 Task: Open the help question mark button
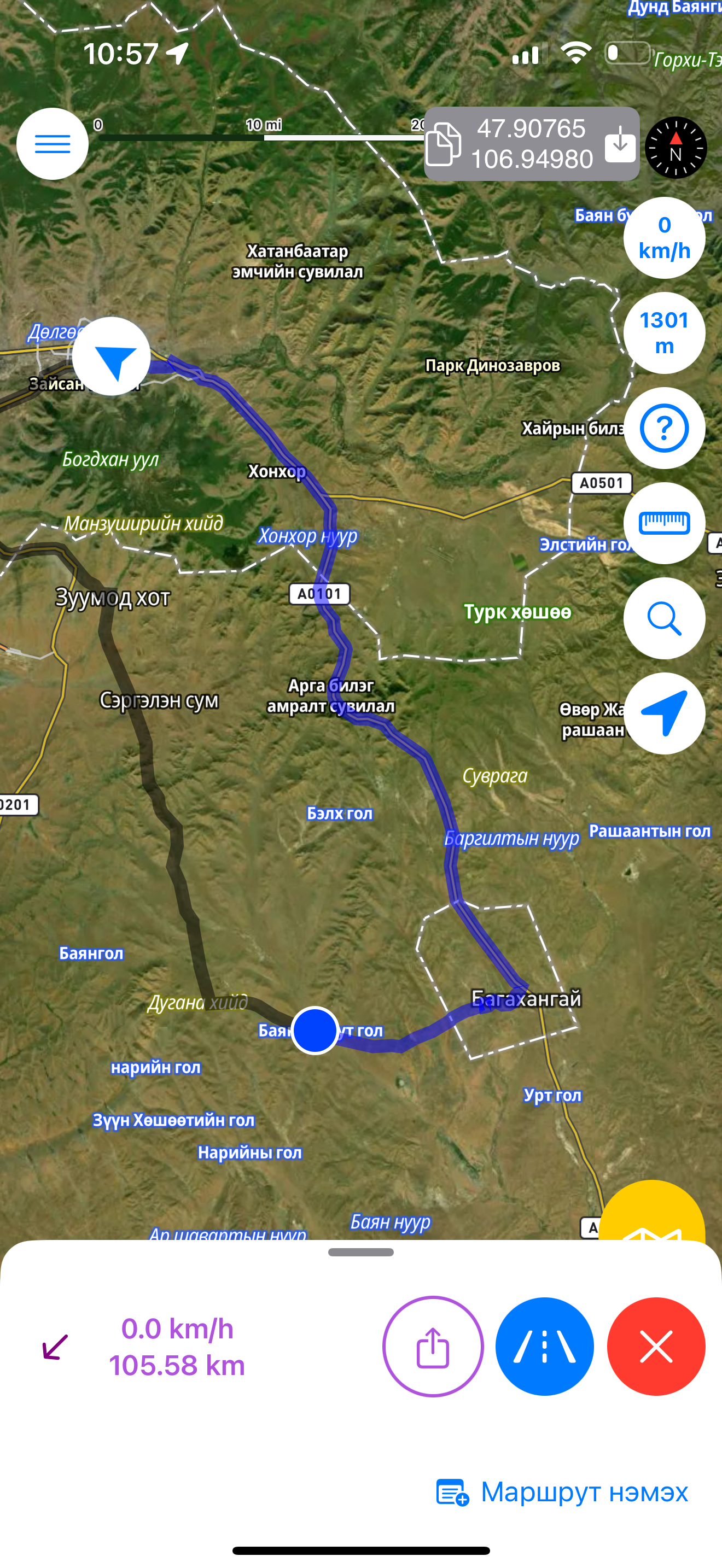point(663,428)
